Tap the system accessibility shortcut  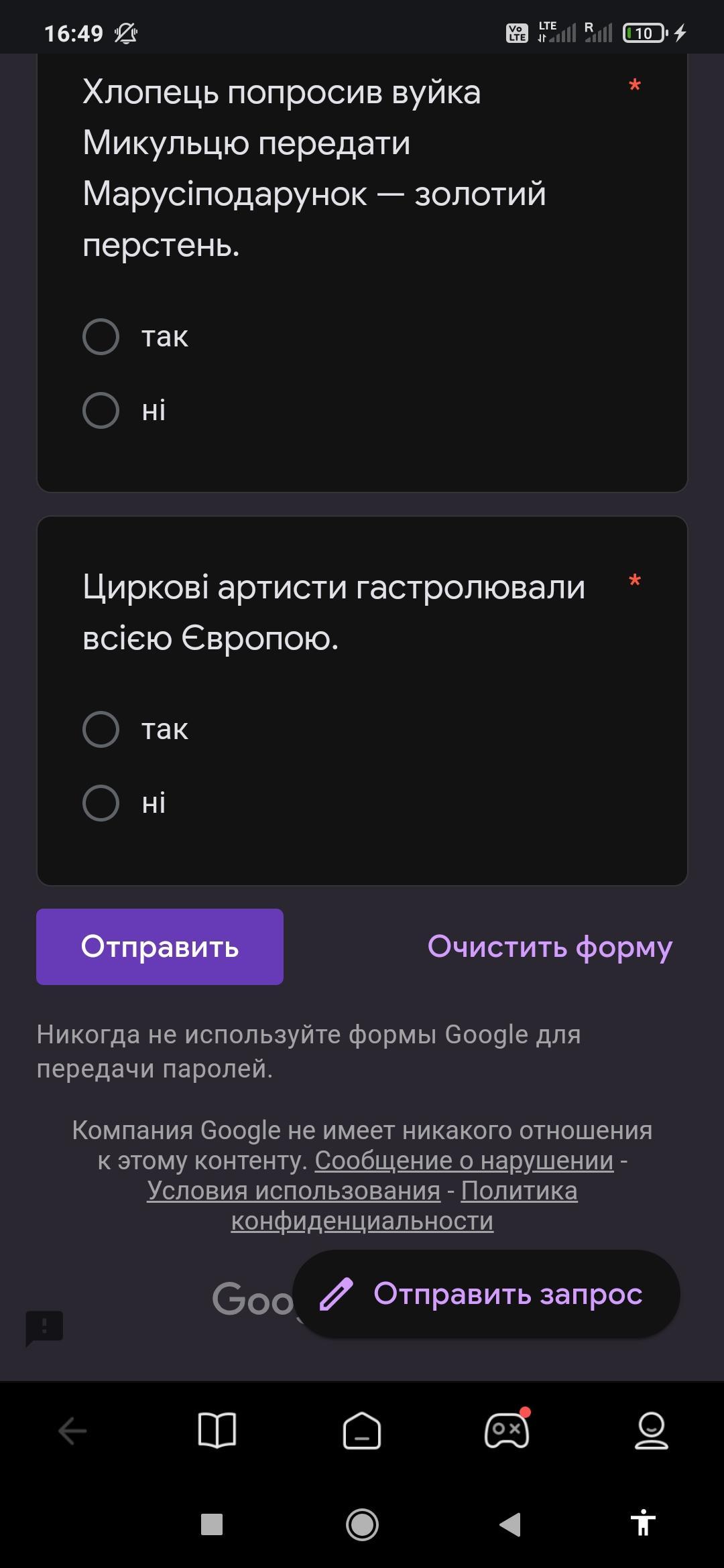(x=643, y=1523)
